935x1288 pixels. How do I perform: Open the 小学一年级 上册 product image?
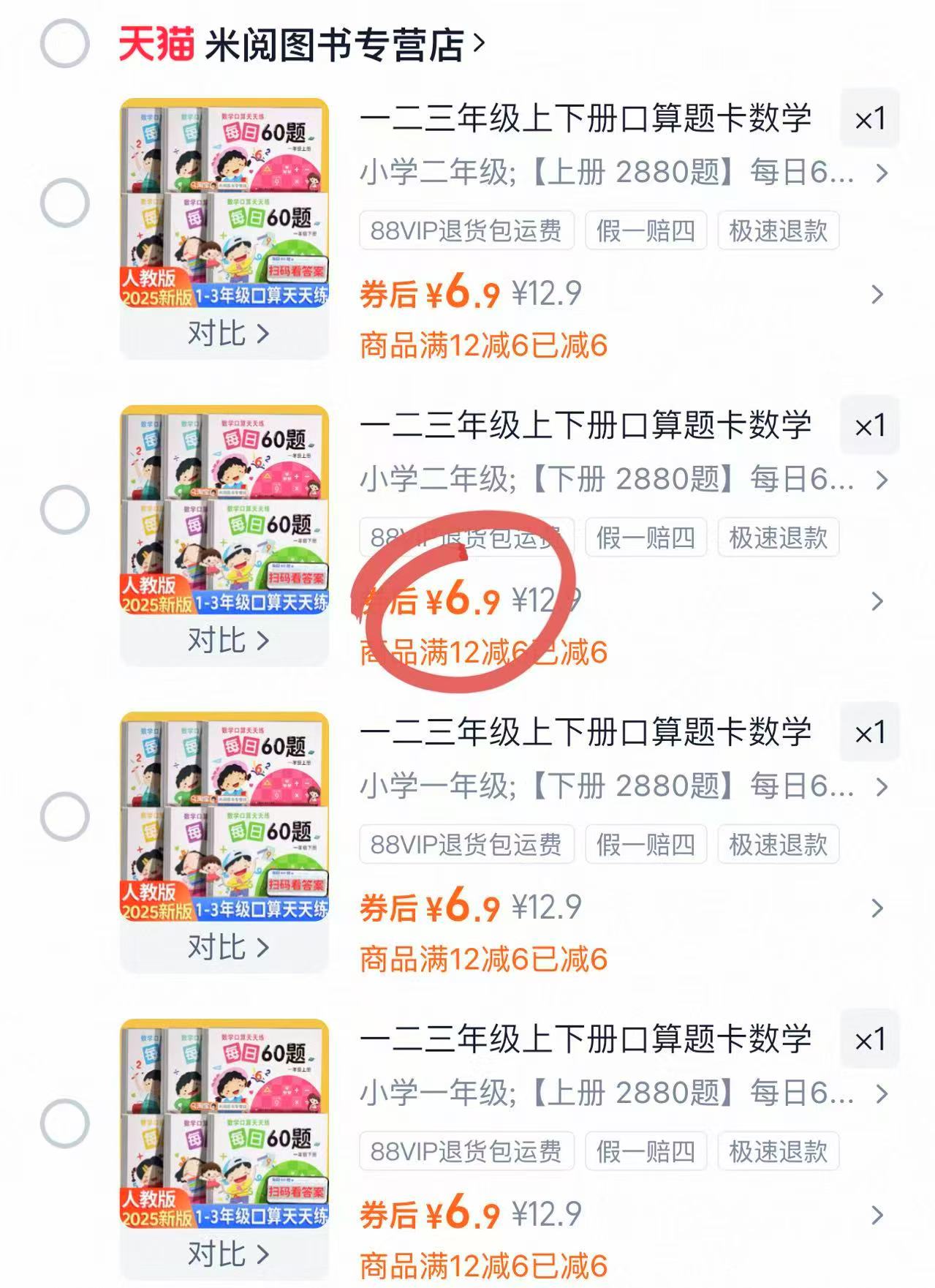[224, 1123]
